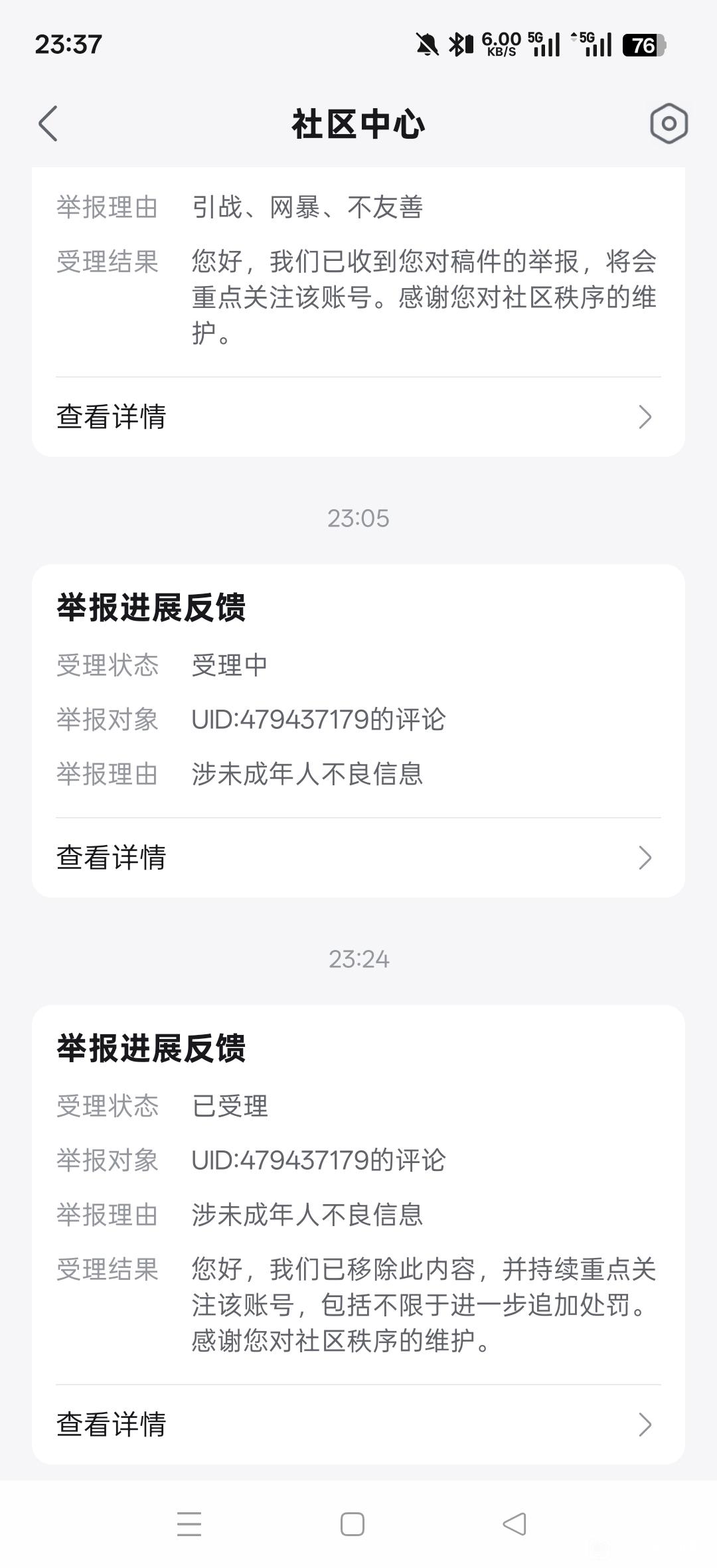Go back from 社区中心 using the top arrow
717x1568 pixels.
(48, 123)
